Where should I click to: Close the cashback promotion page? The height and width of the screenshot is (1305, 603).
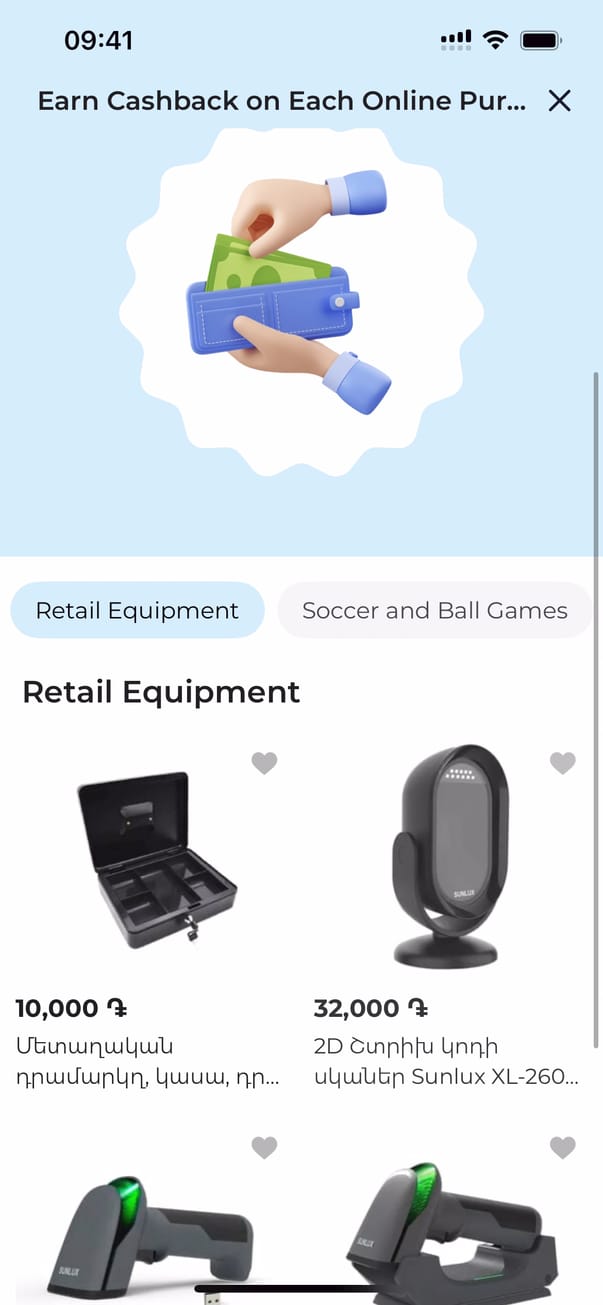click(559, 100)
